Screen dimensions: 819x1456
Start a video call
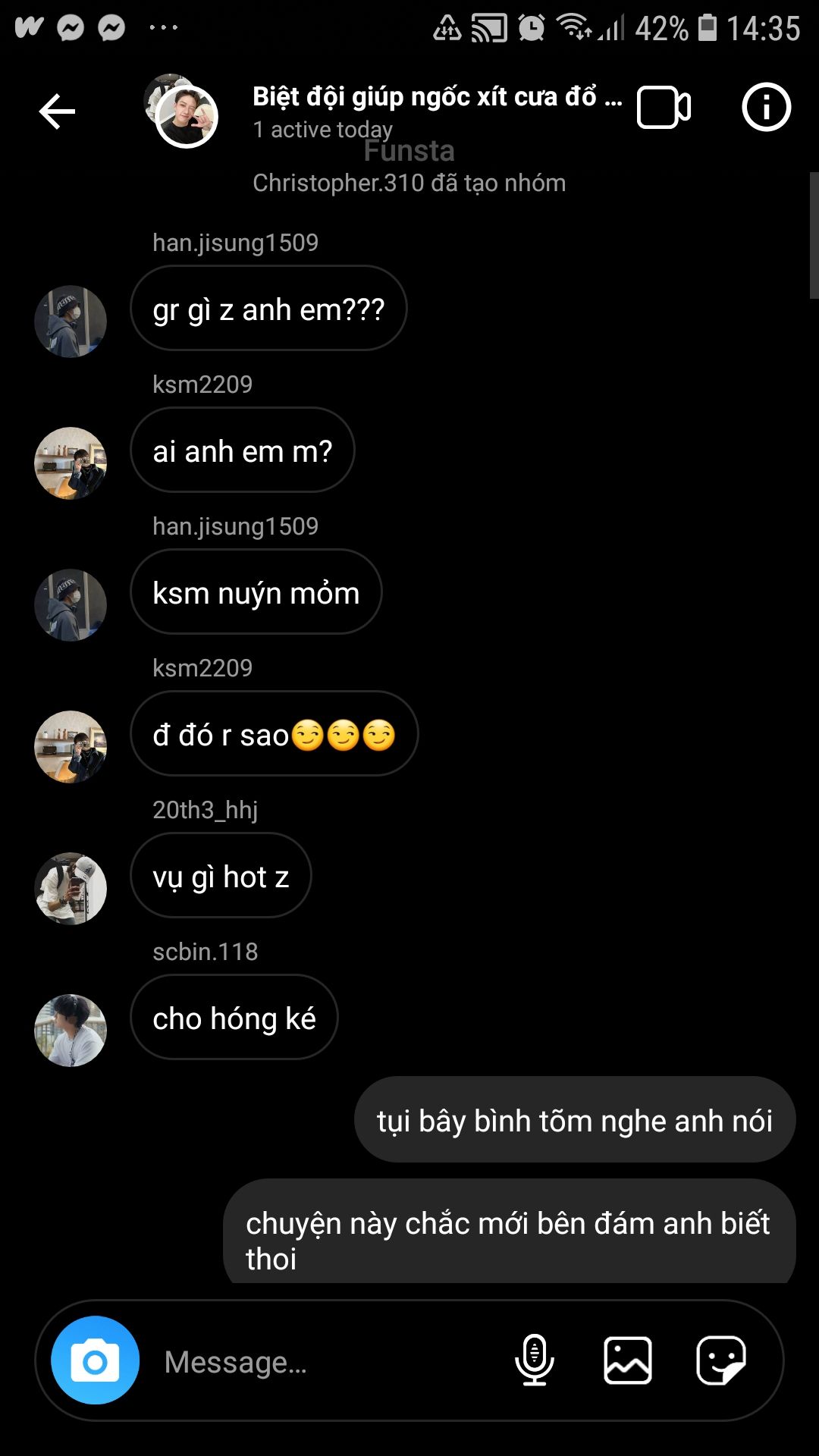[x=664, y=108]
